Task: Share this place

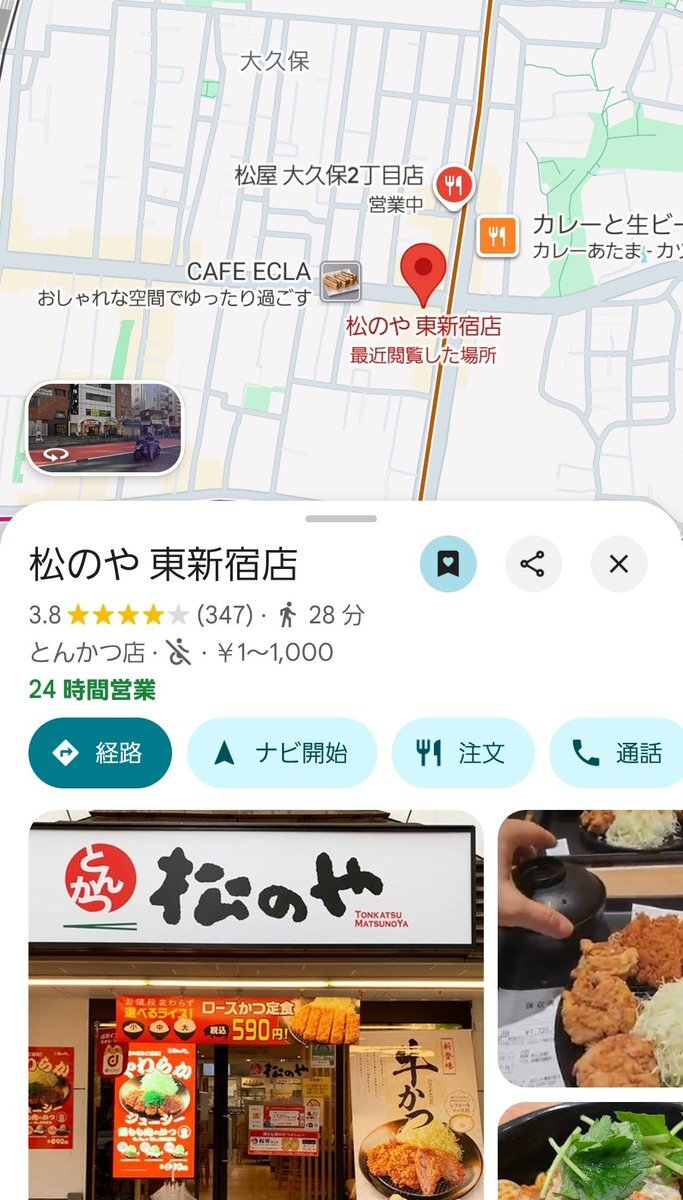Action: point(533,564)
